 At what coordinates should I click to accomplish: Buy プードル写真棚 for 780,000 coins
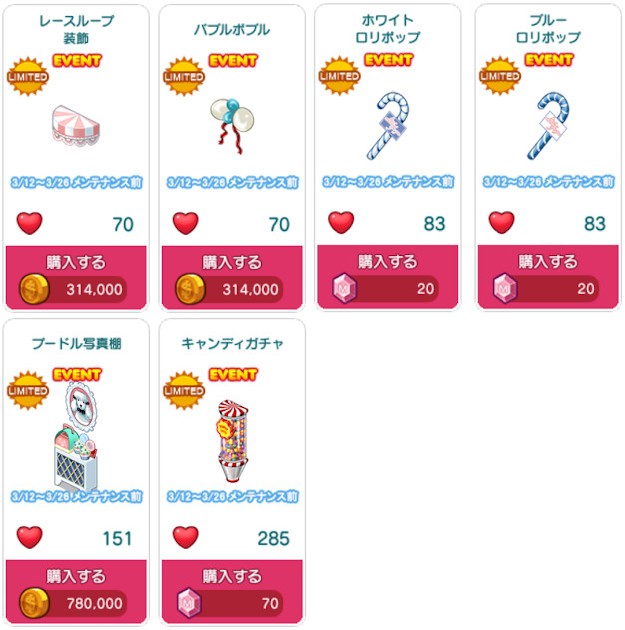[77, 590]
